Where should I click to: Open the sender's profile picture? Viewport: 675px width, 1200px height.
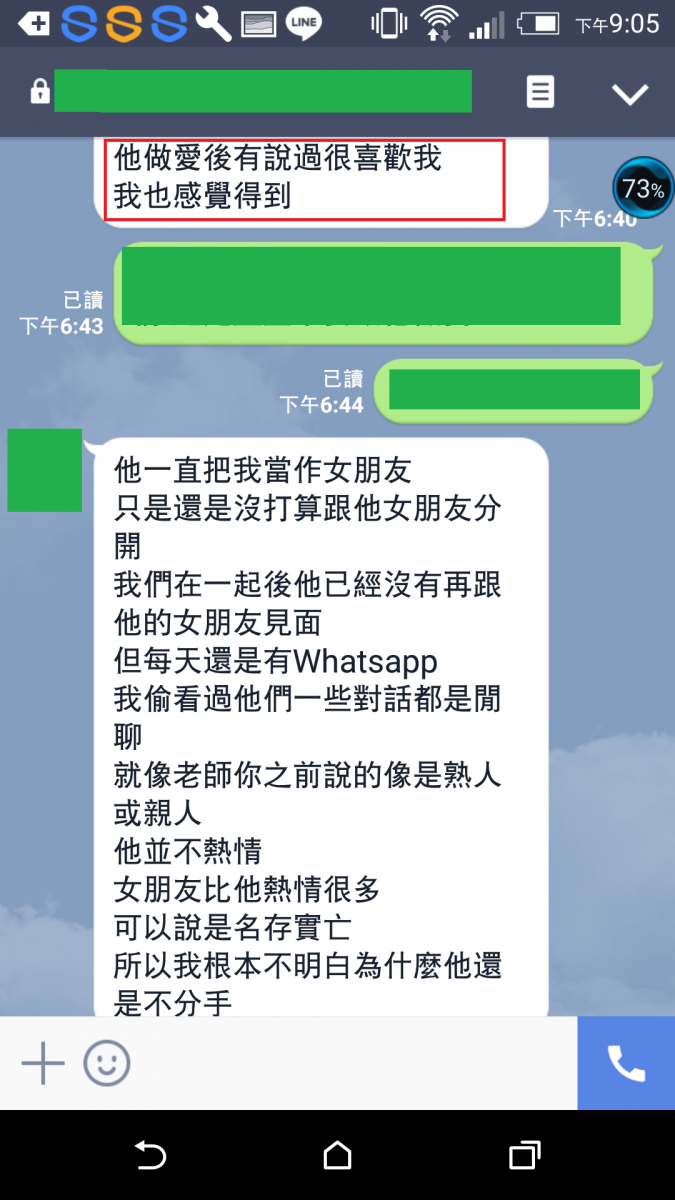[45, 470]
